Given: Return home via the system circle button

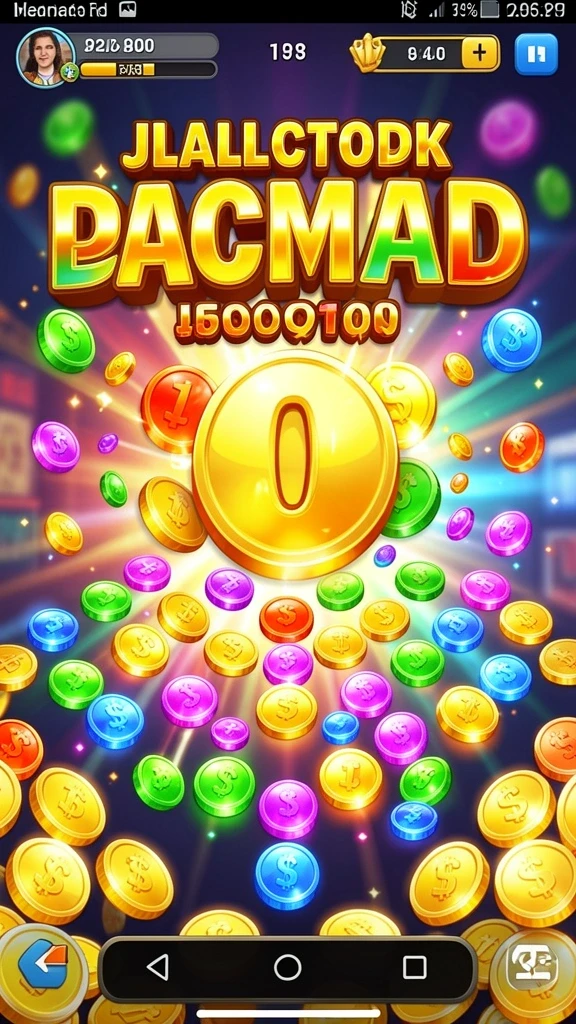Looking at the screenshot, I should (287, 967).
